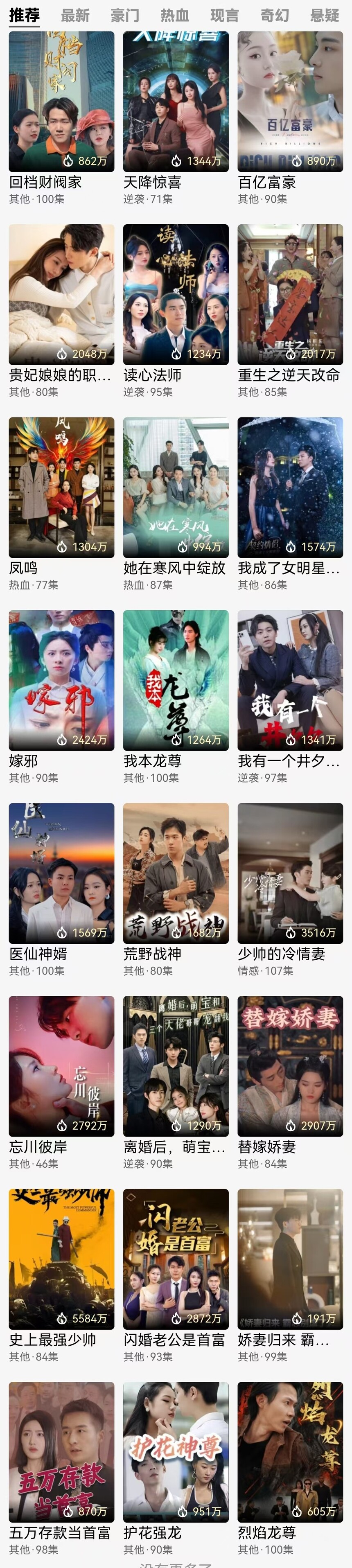Screen dimensions: 352x1568
Task: Open the 替嫁娇妻 drama card
Action: [x=291, y=1066]
